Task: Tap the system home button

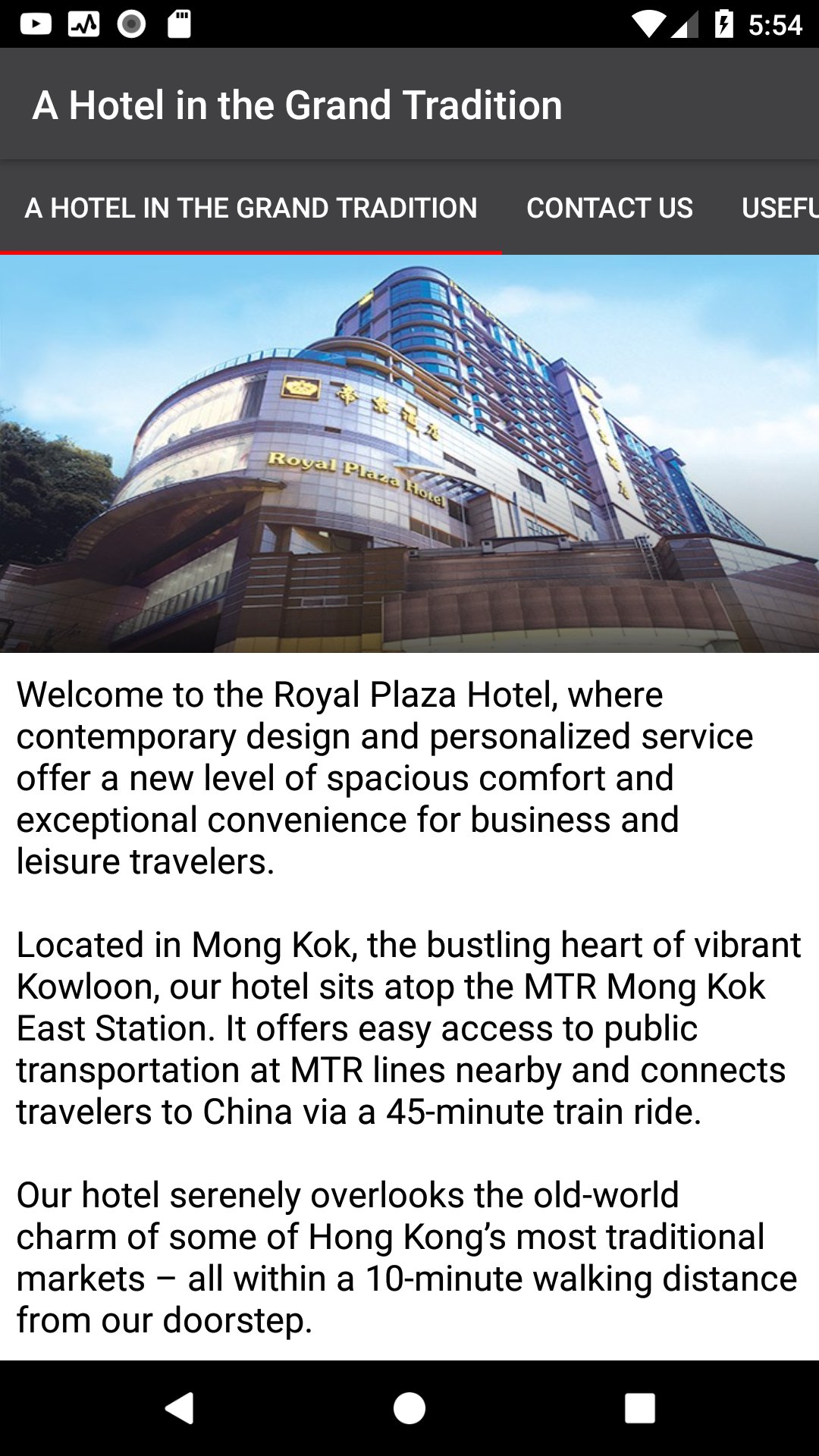Action: (x=409, y=1408)
